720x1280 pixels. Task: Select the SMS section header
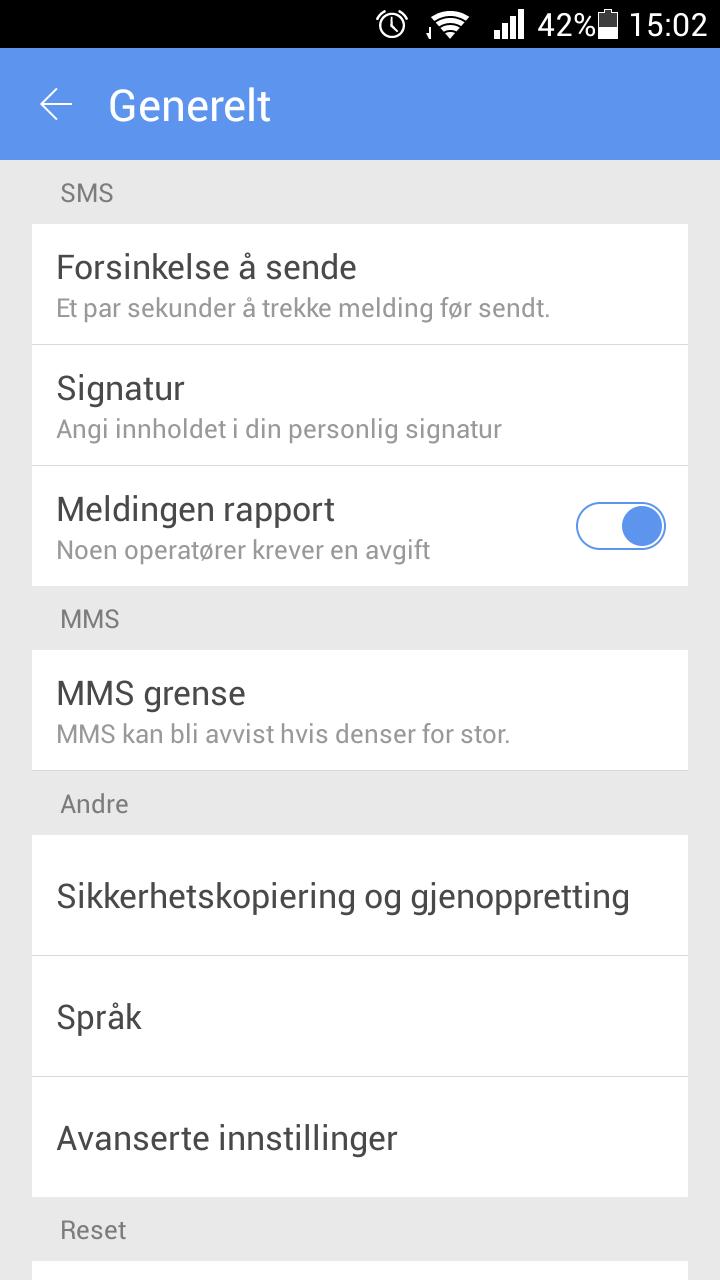click(x=87, y=192)
